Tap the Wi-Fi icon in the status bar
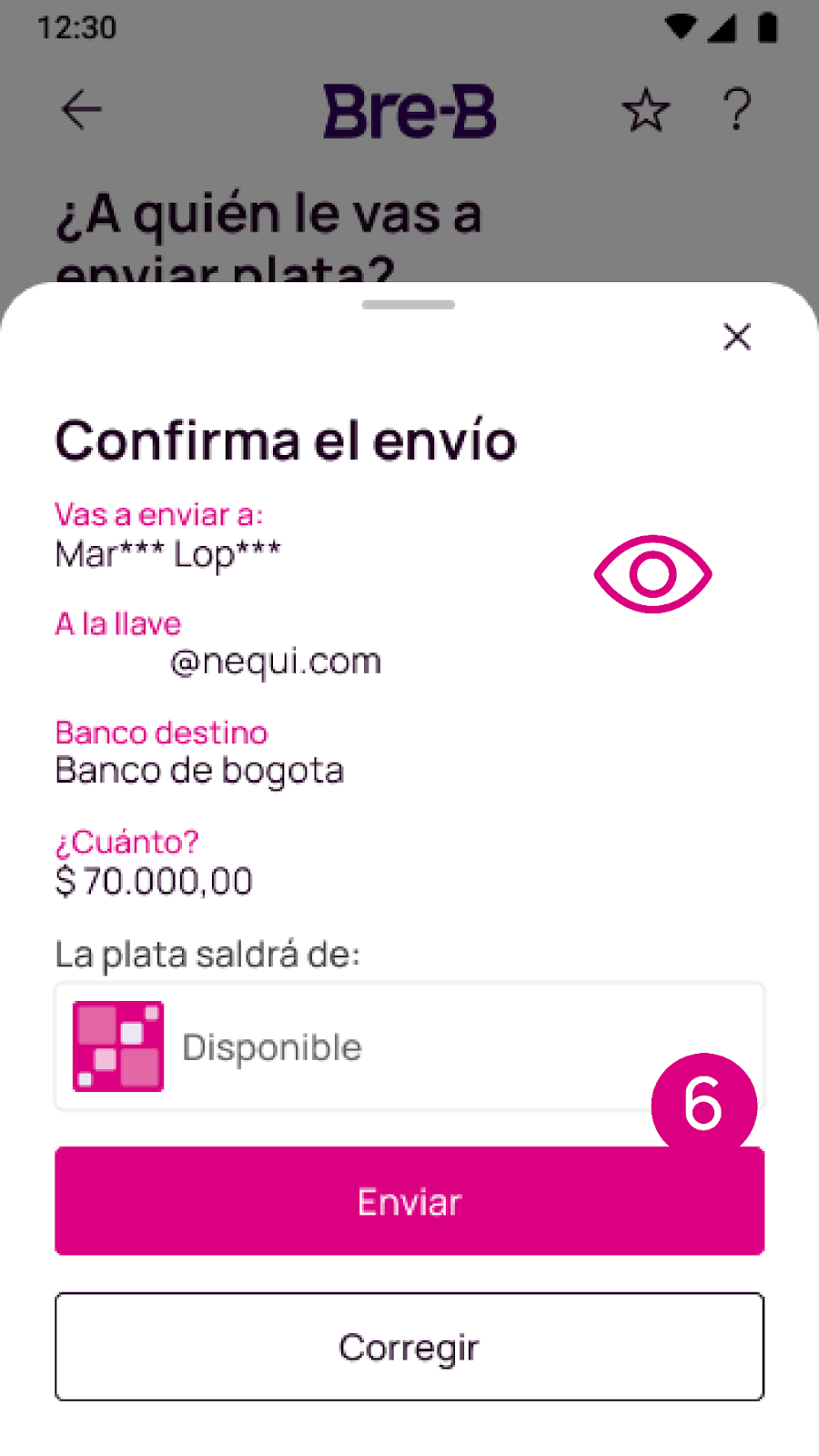Screen dimensions: 819x1456 coord(679,27)
